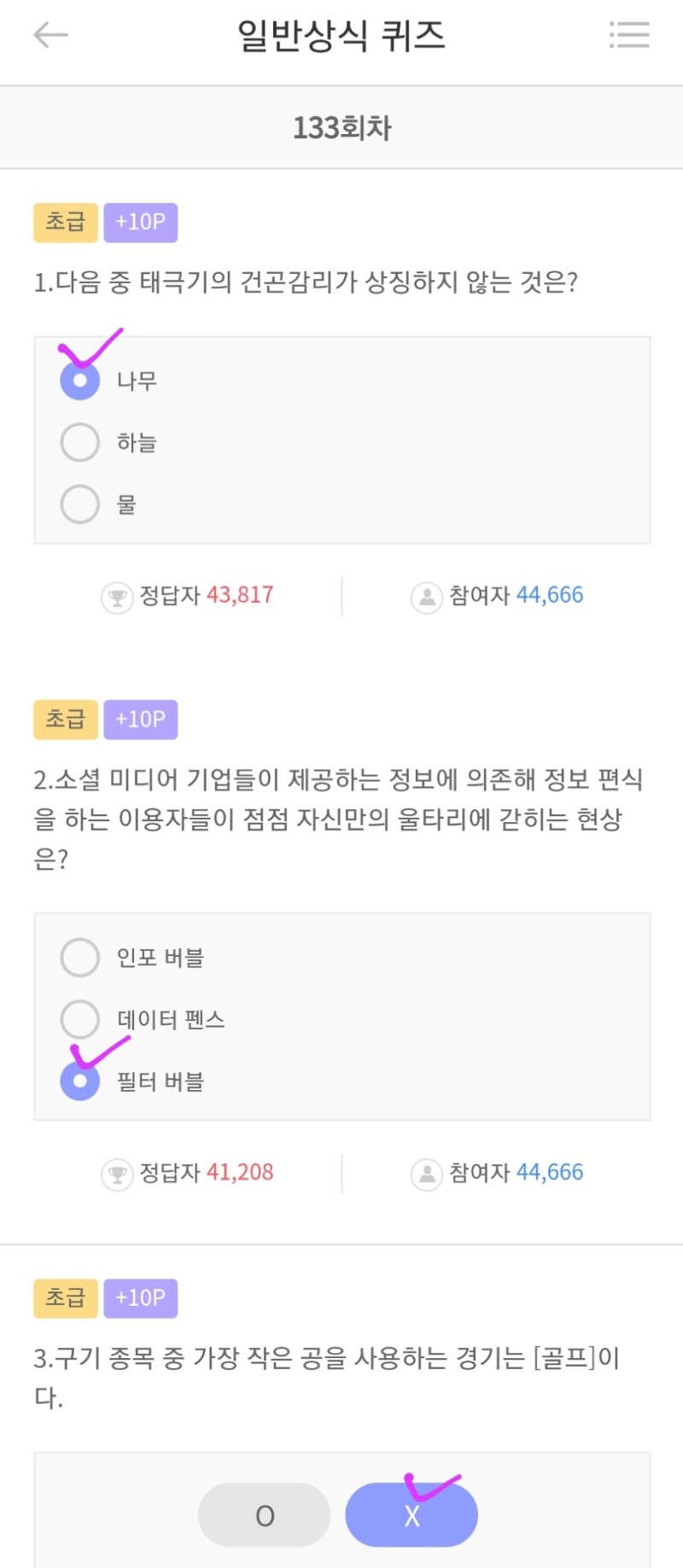
Task: Click the 초급 badge on question 1
Action: click(x=64, y=221)
